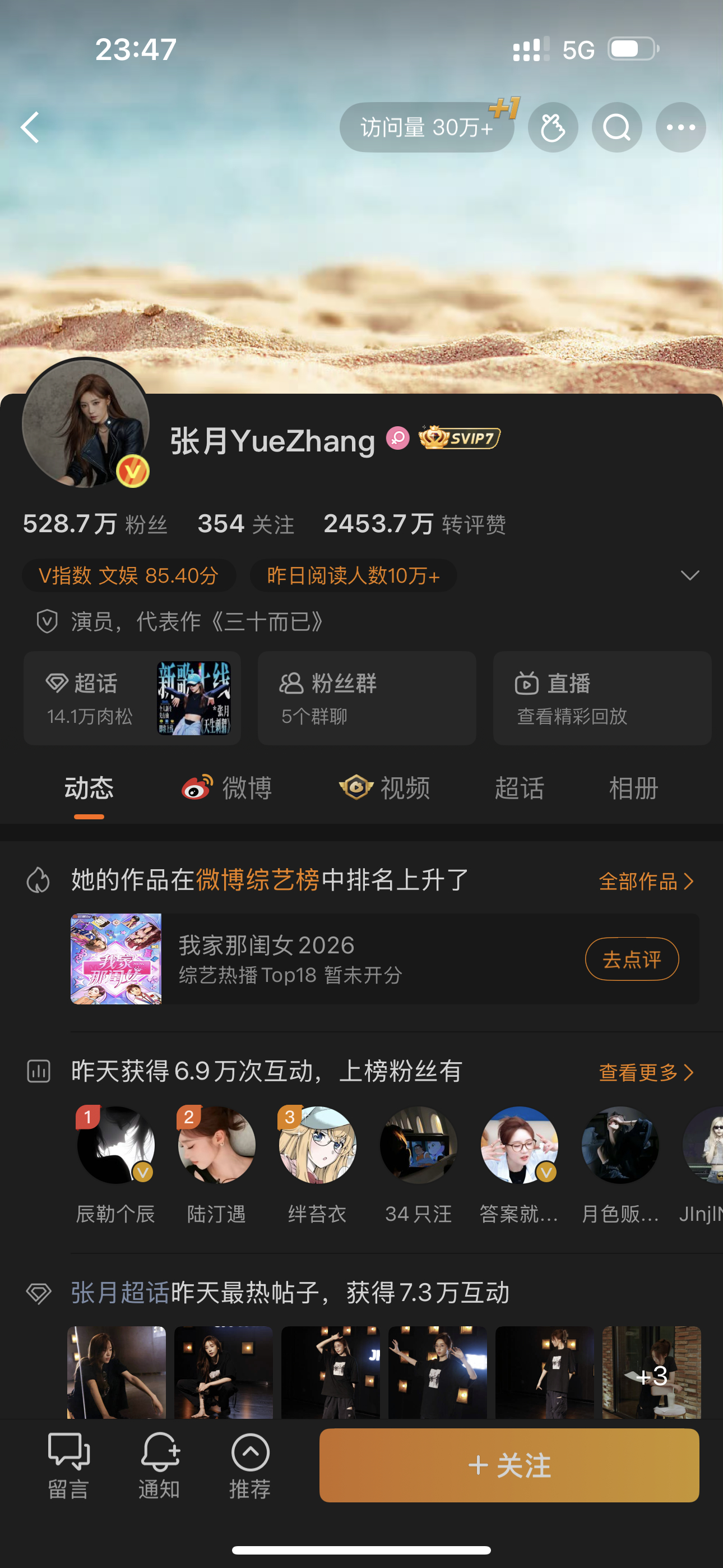The width and height of the screenshot is (723, 1568).
Task: Search within this profile
Action: (x=617, y=127)
